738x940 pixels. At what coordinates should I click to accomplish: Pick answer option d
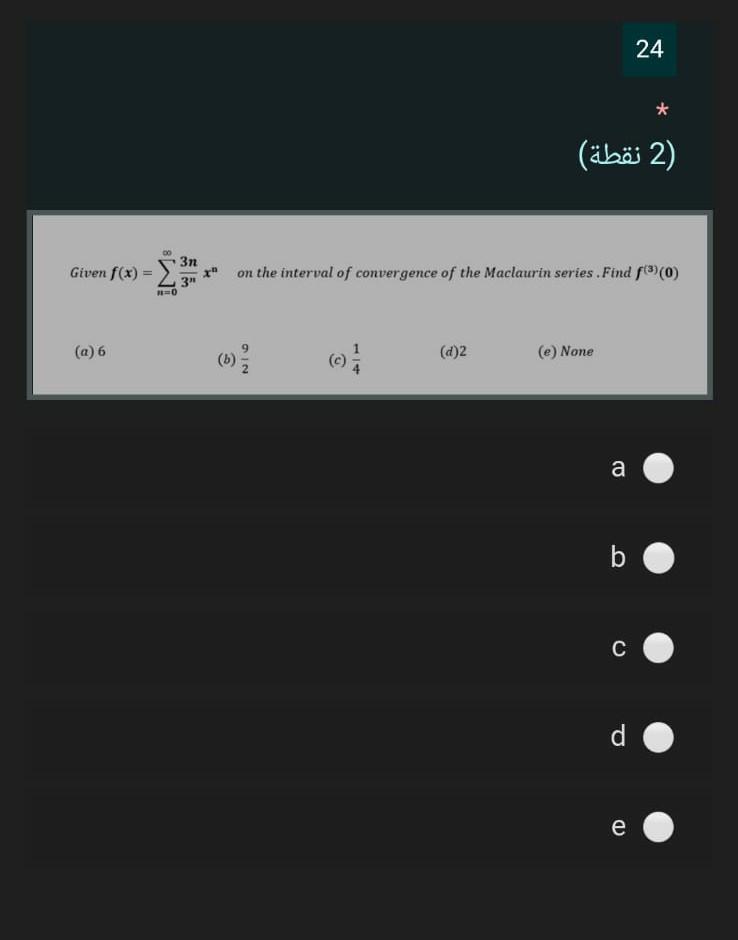pyautogui.click(x=658, y=738)
